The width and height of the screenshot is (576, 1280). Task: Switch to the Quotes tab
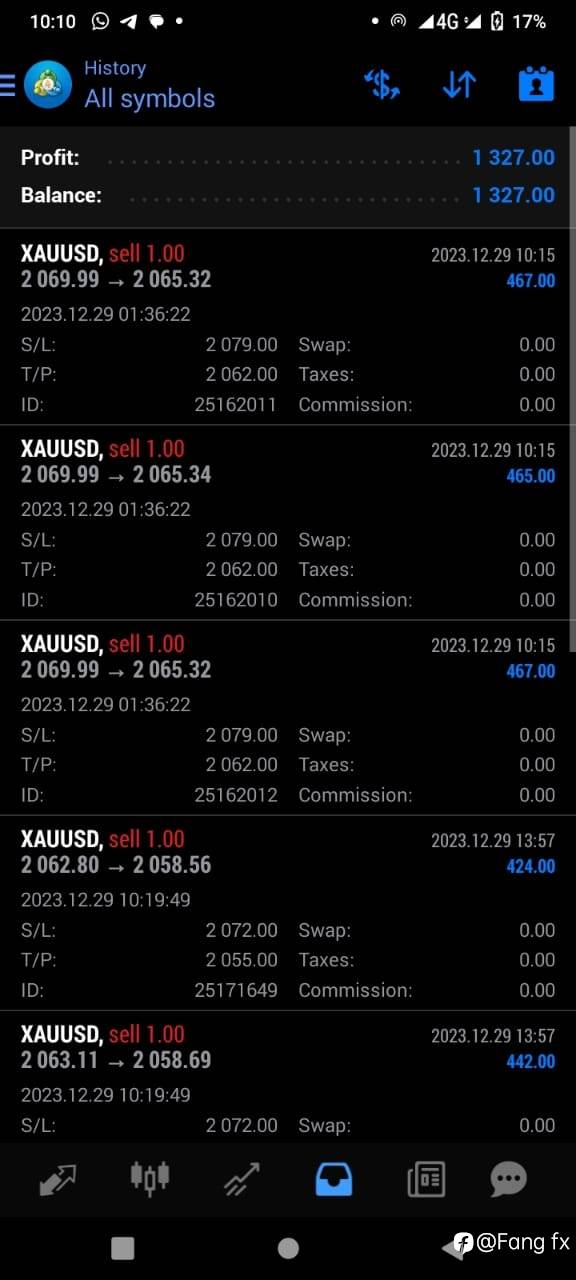click(x=58, y=1180)
